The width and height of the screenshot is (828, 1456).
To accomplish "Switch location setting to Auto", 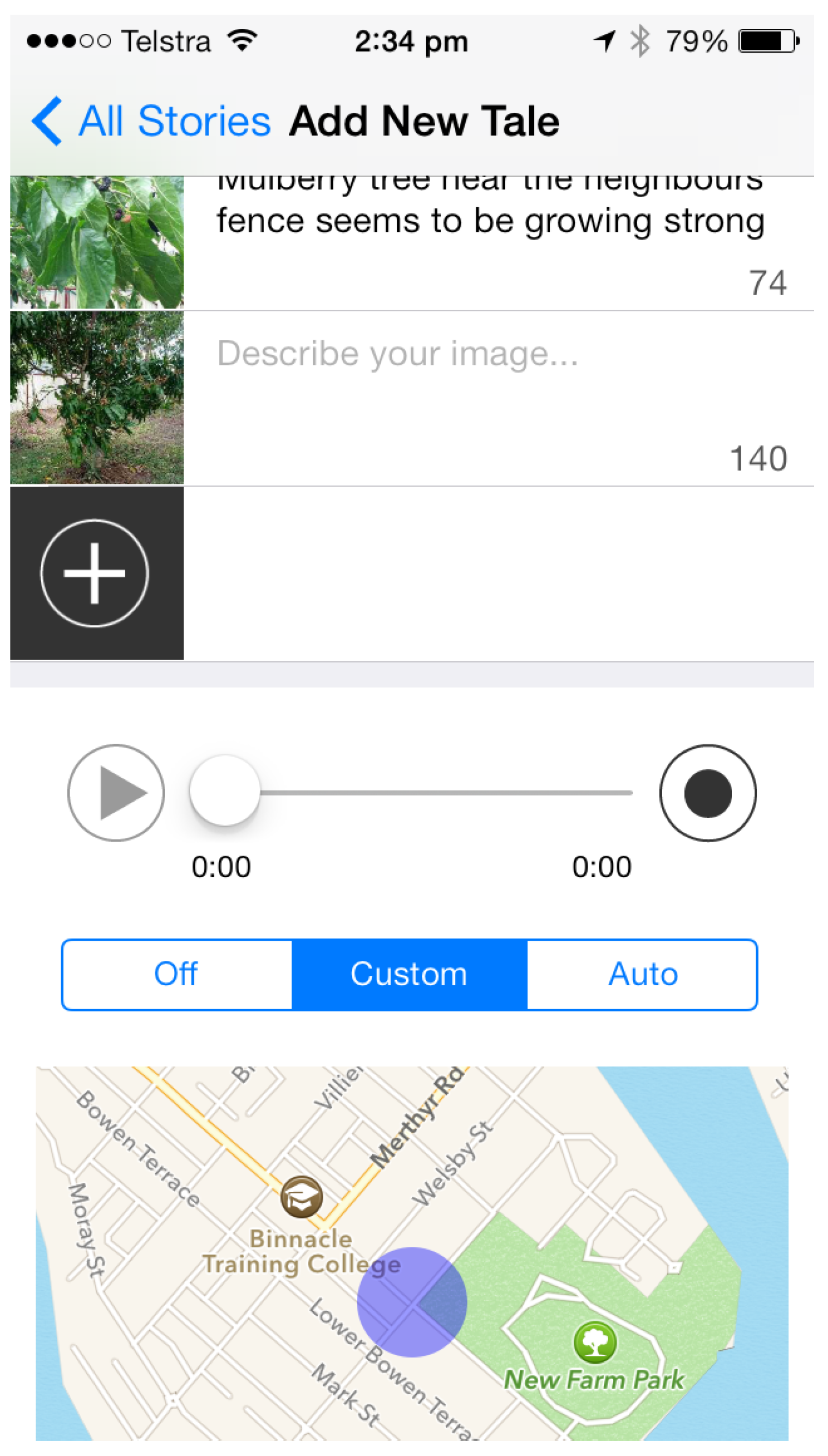I will click(642, 974).
